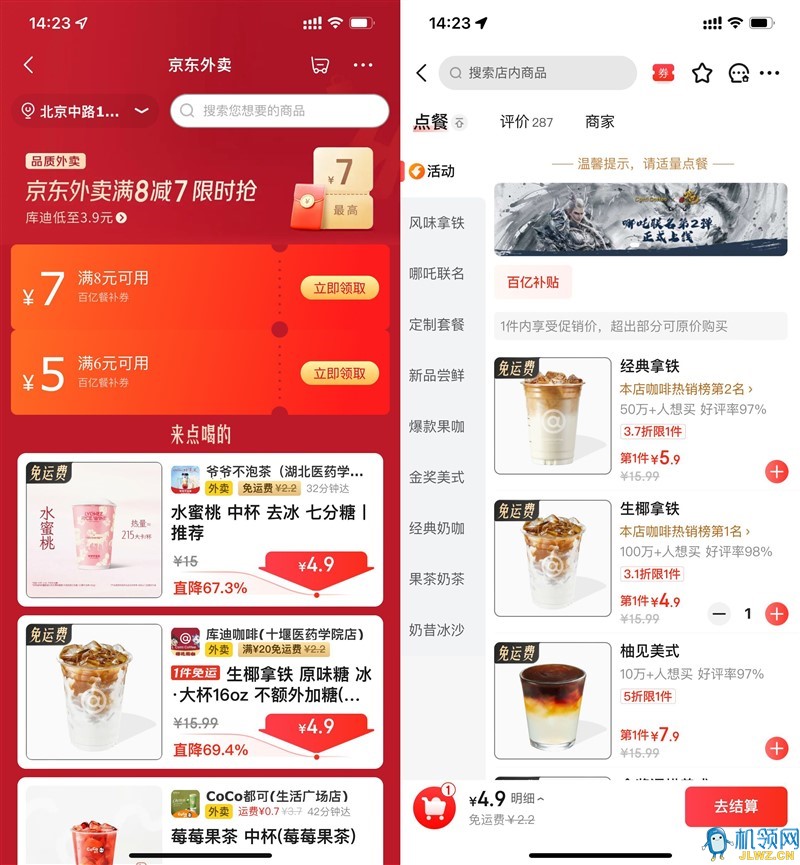This screenshot has height=865, width=800.
Task: Switch to the 评价 287 tab
Action: pyautogui.click(x=526, y=122)
